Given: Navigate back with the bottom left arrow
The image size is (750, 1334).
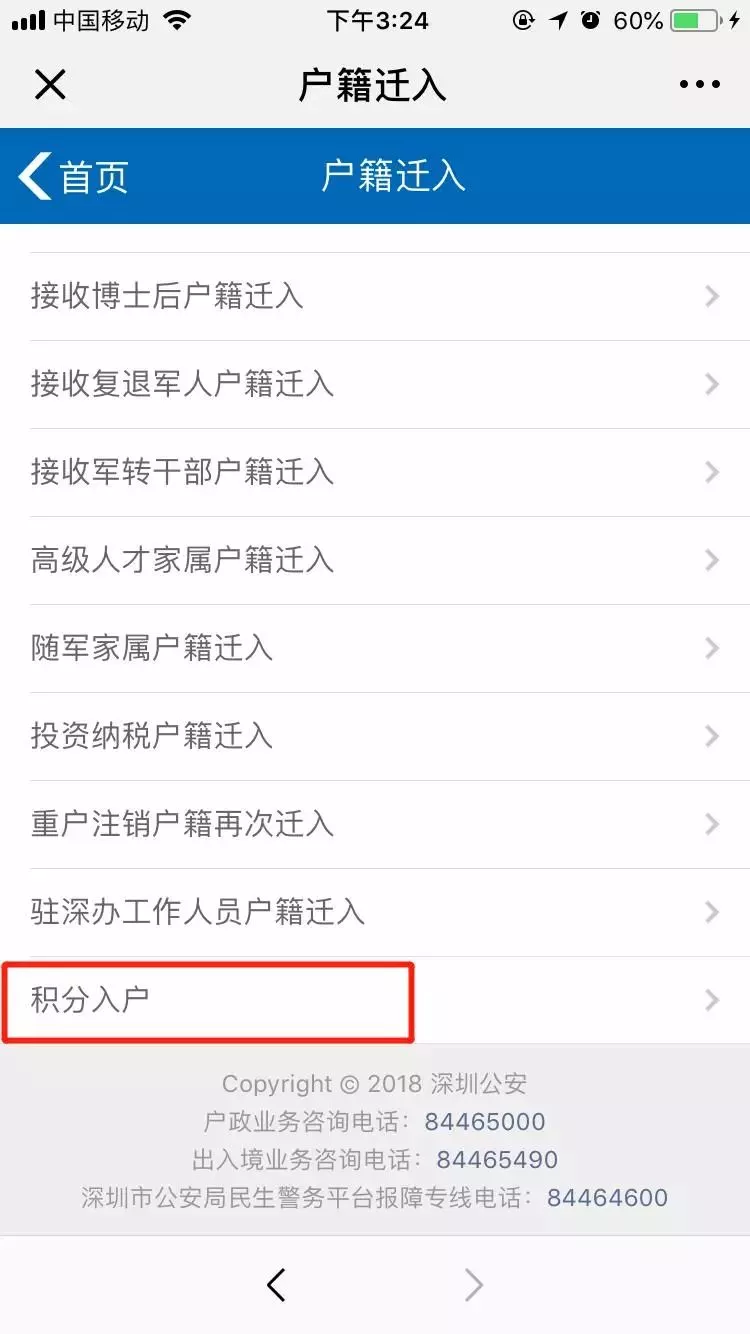Looking at the screenshot, I should point(276,1285).
